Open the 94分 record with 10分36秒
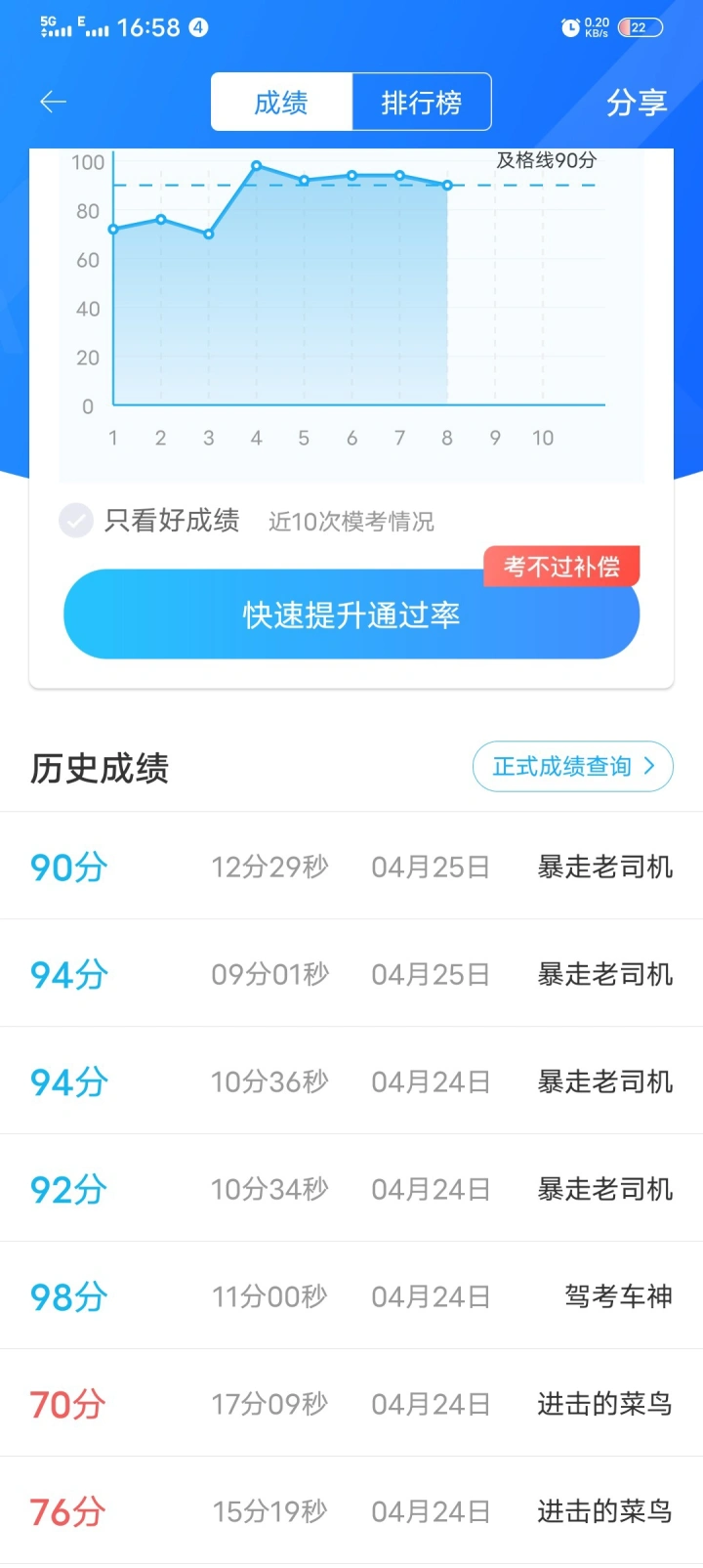703x1568 pixels. pyautogui.click(x=351, y=1081)
